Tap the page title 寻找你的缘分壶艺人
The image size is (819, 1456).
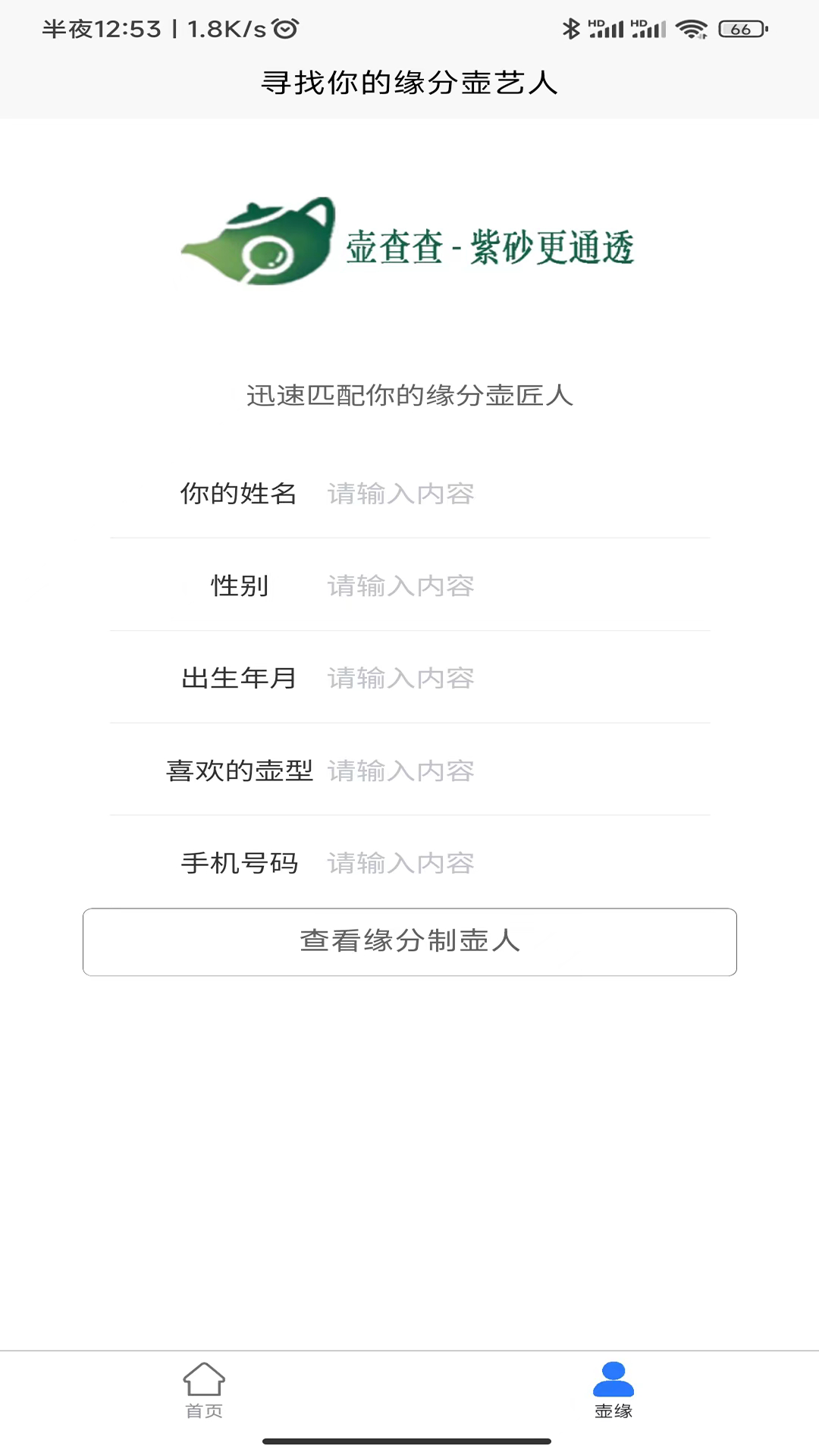(409, 83)
